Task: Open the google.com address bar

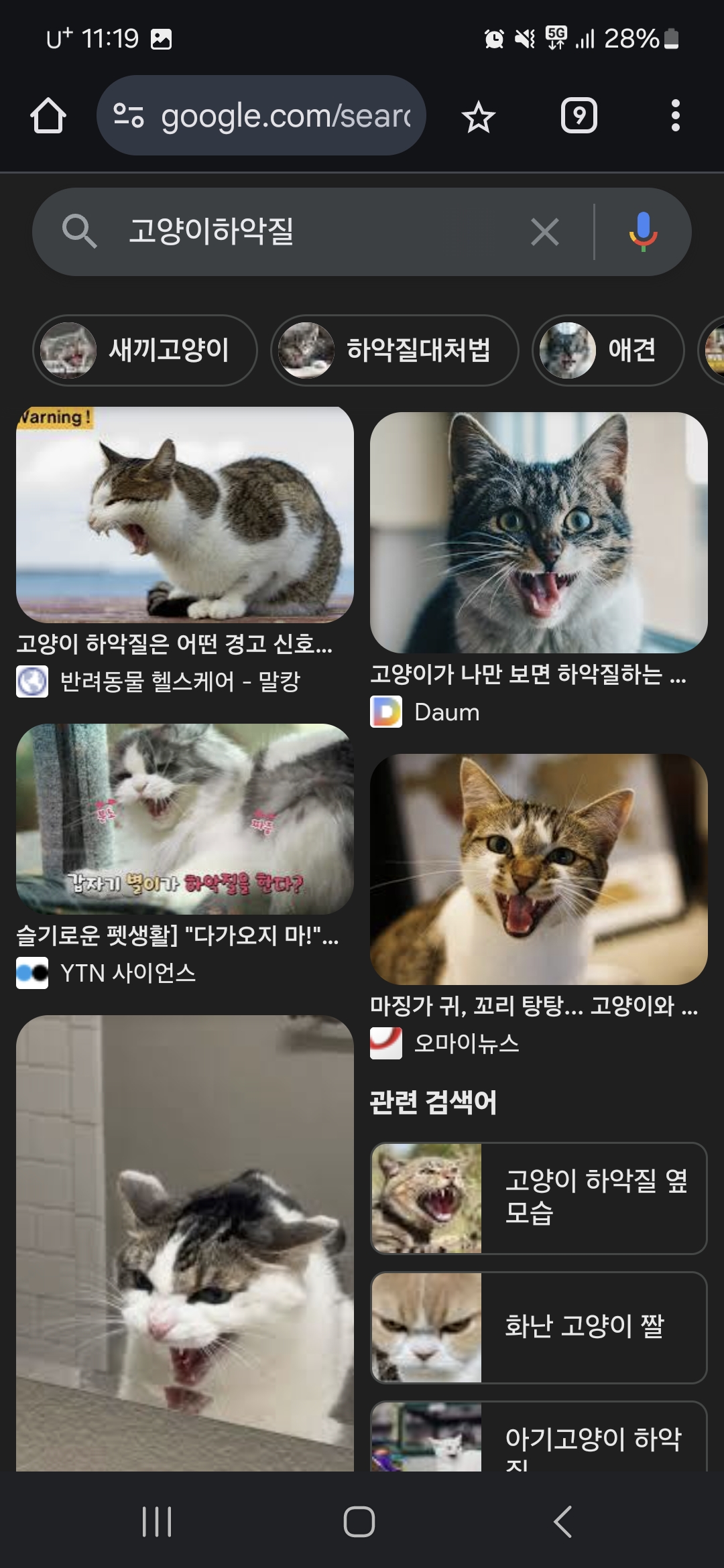Action: coord(261,115)
